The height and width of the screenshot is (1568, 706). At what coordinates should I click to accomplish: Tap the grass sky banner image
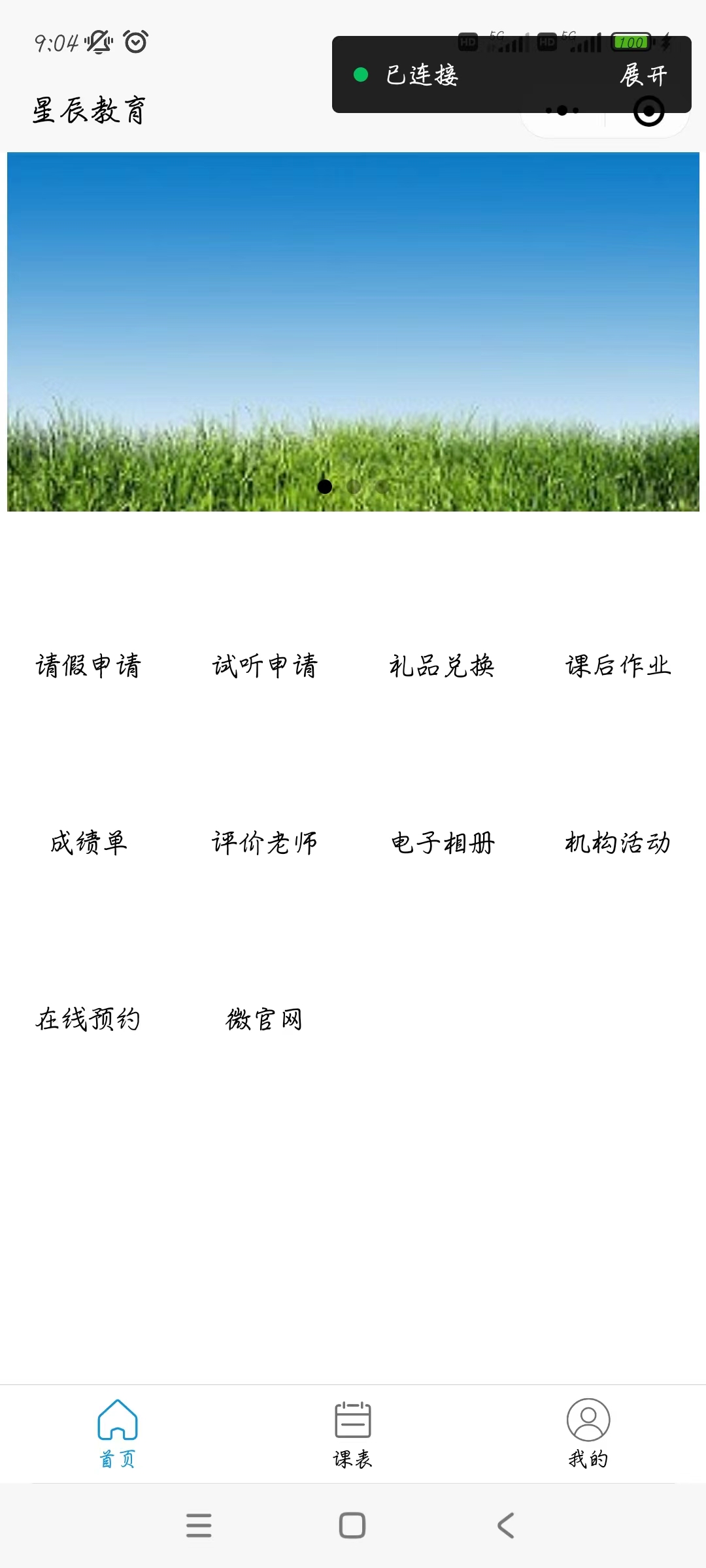(x=353, y=332)
